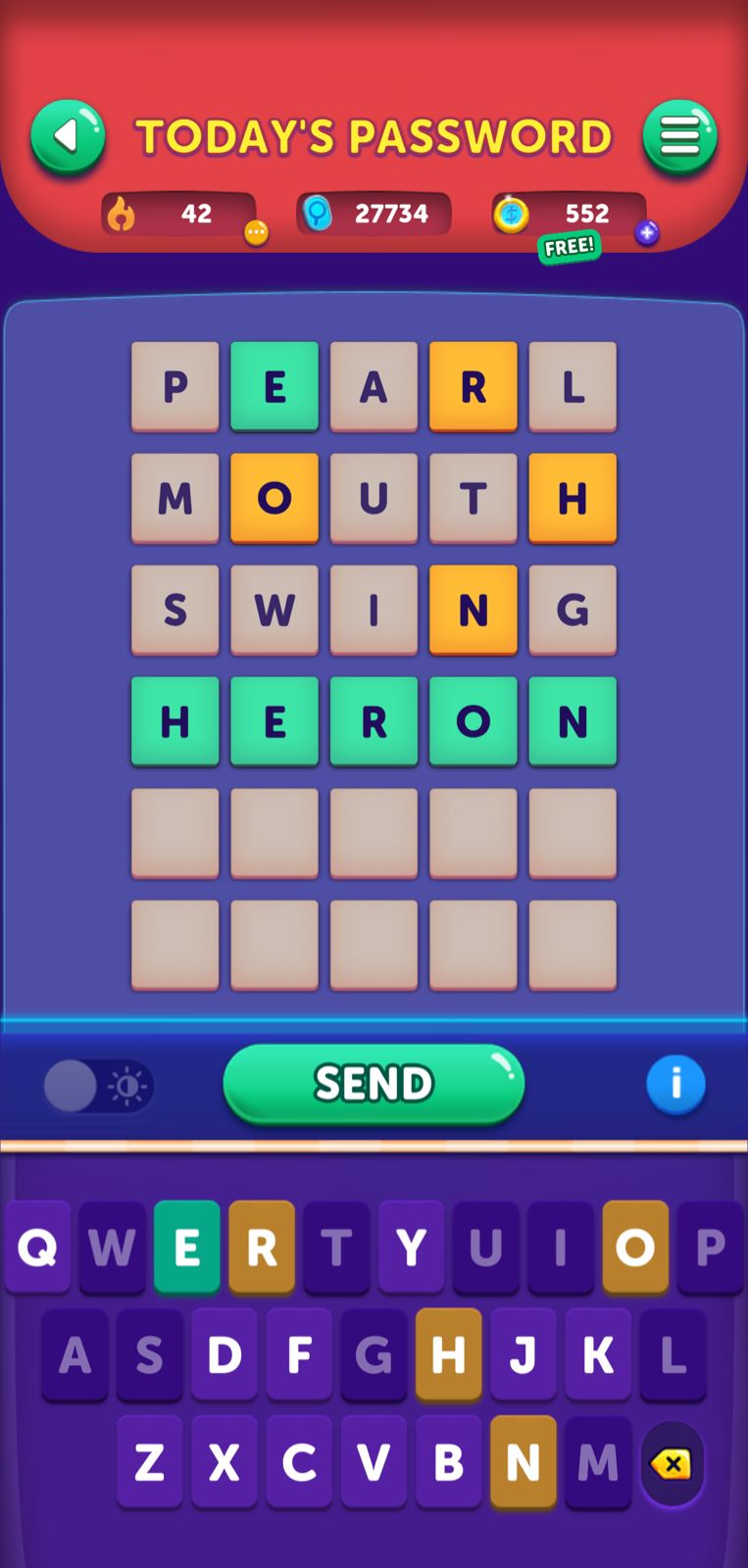Screen dimensions: 748x1568
Task: Hit the D key on the keyboard
Action: pyautogui.click(x=224, y=1355)
